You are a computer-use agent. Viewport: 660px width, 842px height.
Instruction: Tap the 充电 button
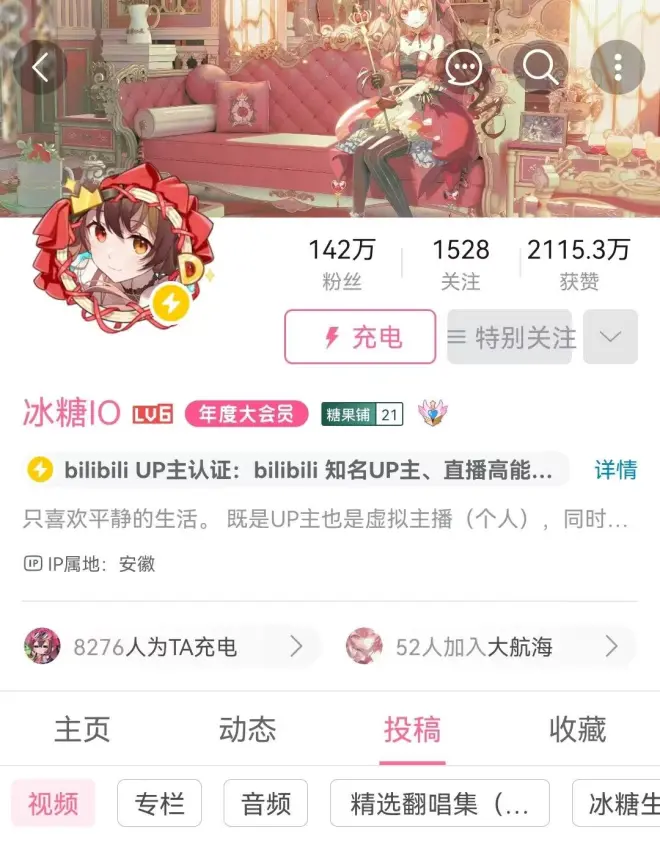point(360,337)
